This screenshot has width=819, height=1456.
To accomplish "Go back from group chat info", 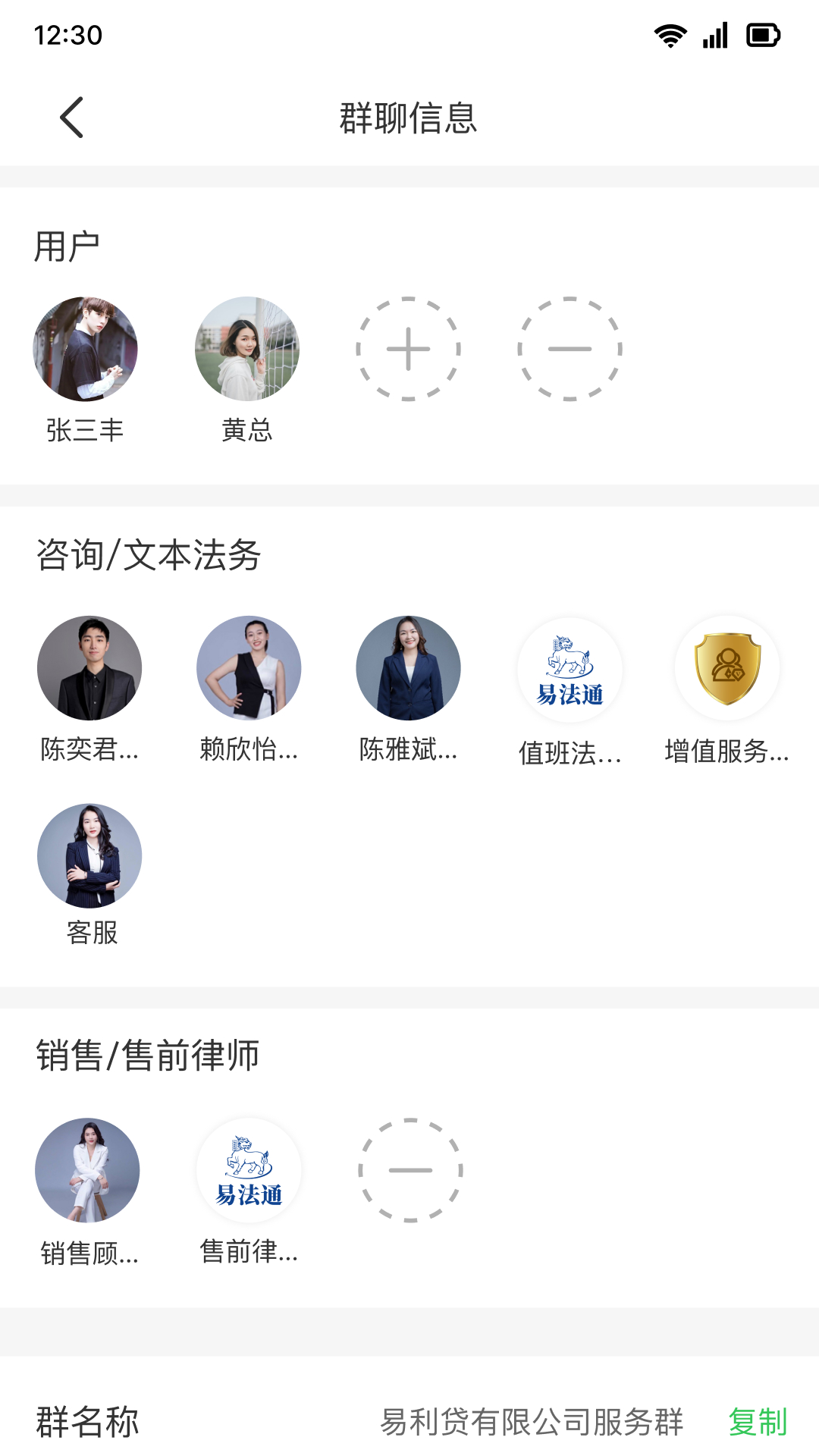I will pos(72,118).
